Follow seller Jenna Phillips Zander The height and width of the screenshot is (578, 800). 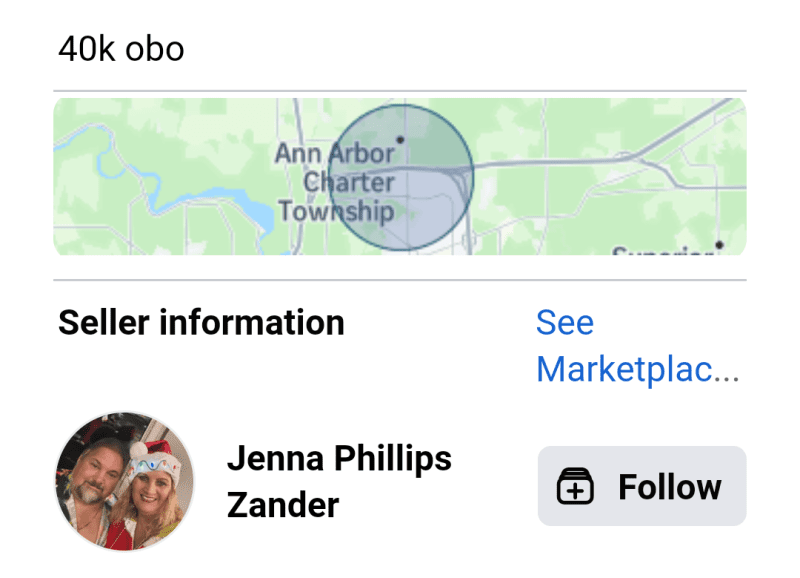point(642,486)
